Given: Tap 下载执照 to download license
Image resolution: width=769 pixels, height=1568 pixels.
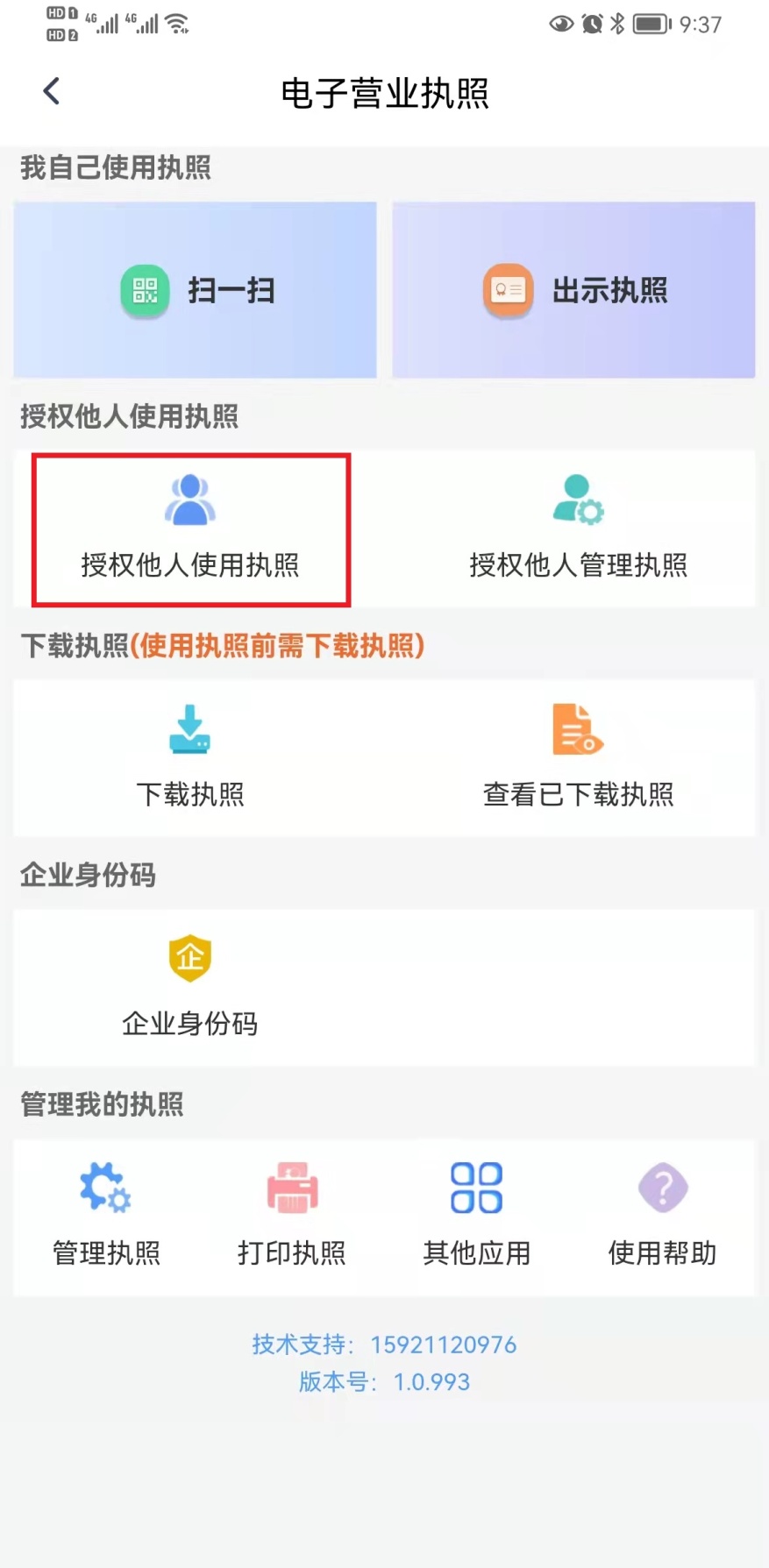Looking at the screenshot, I should pyautogui.click(x=190, y=758).
